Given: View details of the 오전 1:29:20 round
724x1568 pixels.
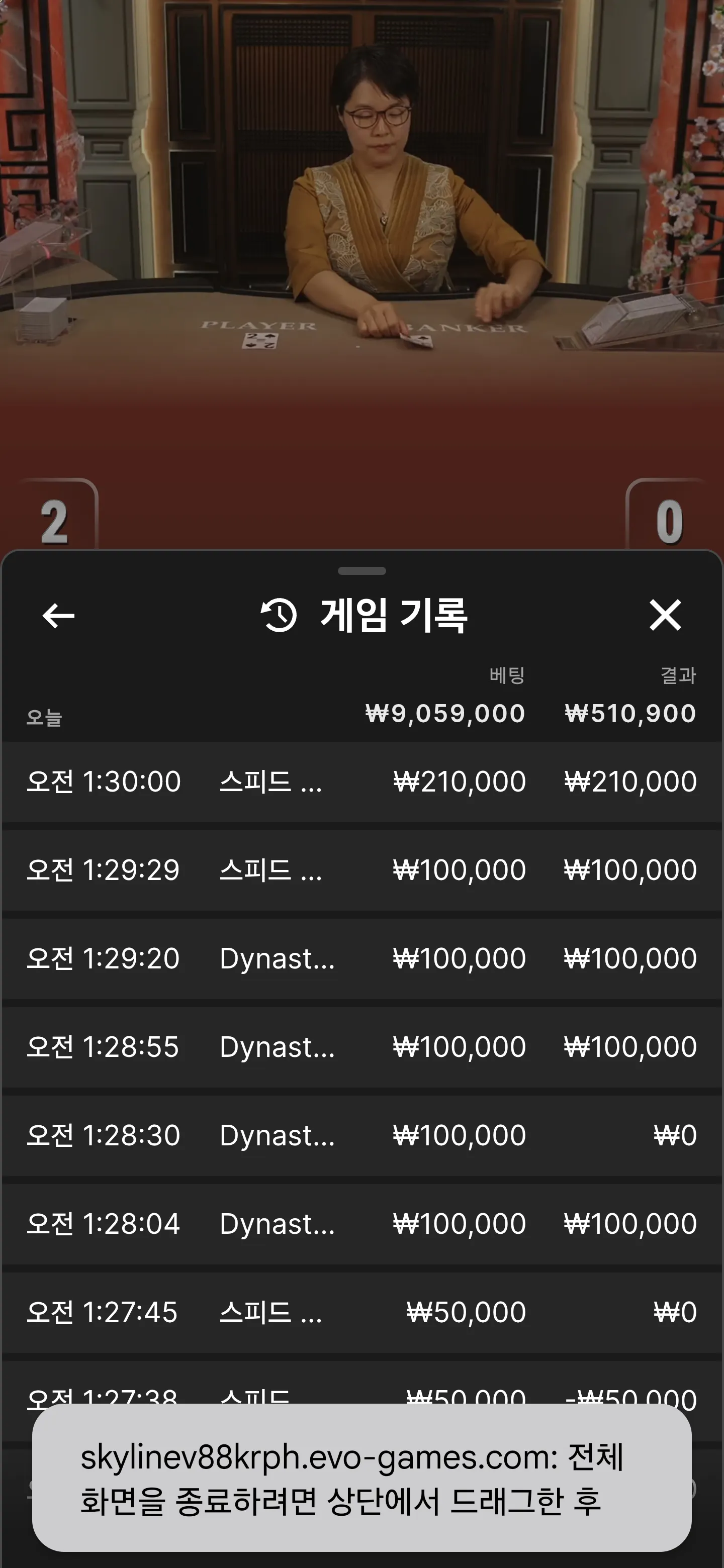Looking at the screenshot, I should pos(361,959).
